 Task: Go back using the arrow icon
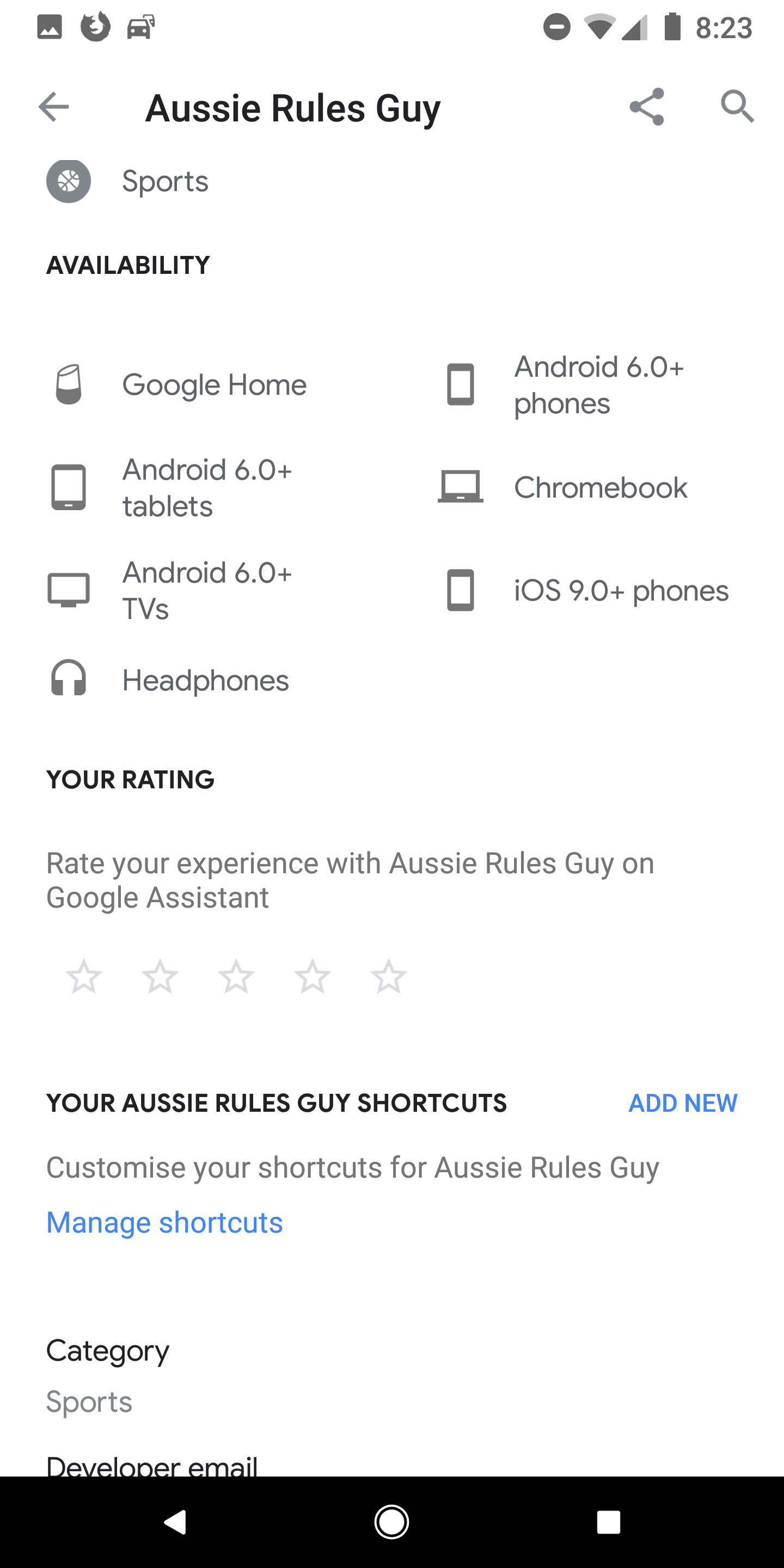tap(53, 107)
